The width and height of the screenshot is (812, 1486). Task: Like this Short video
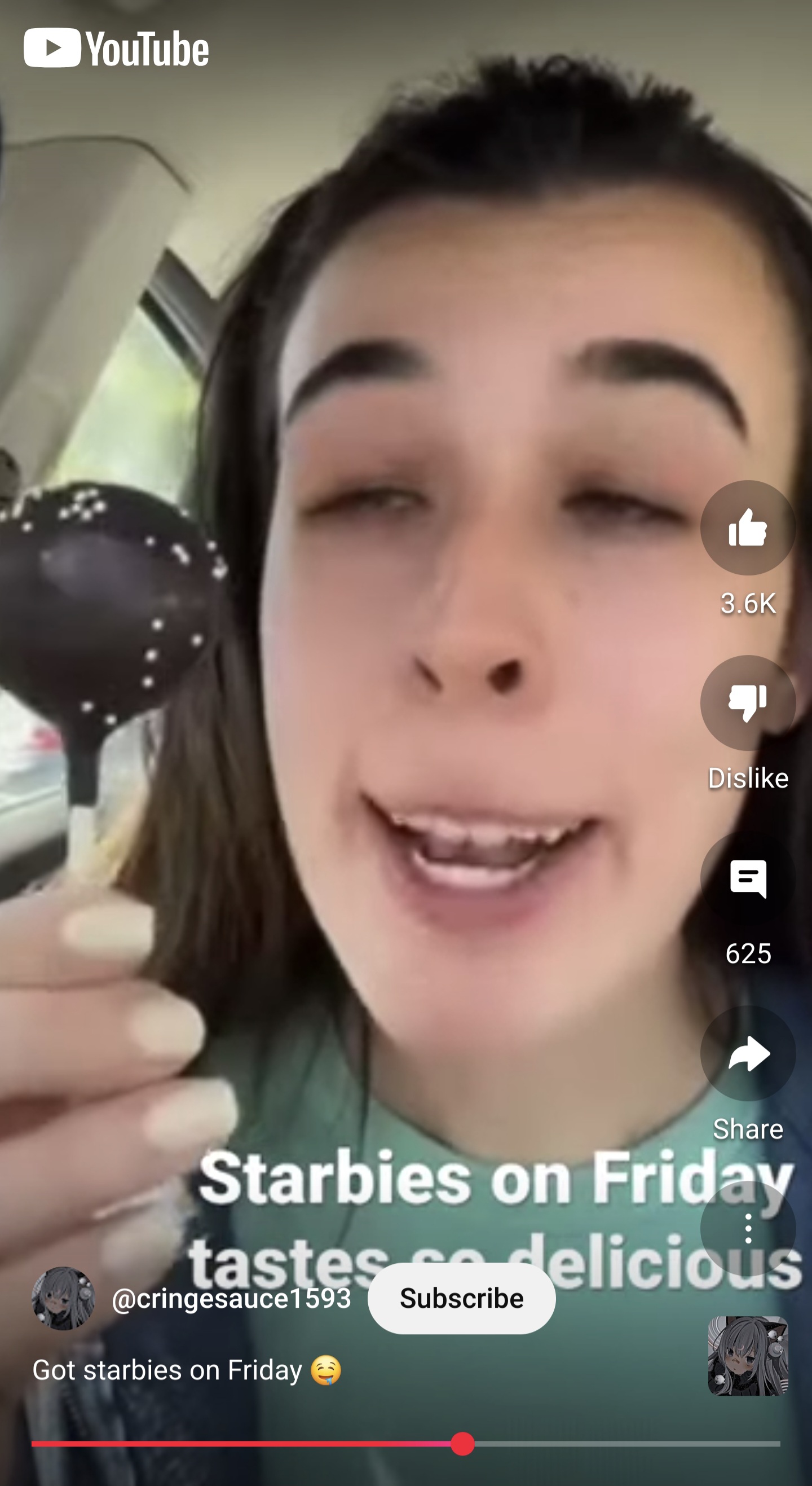click(747, 527)
